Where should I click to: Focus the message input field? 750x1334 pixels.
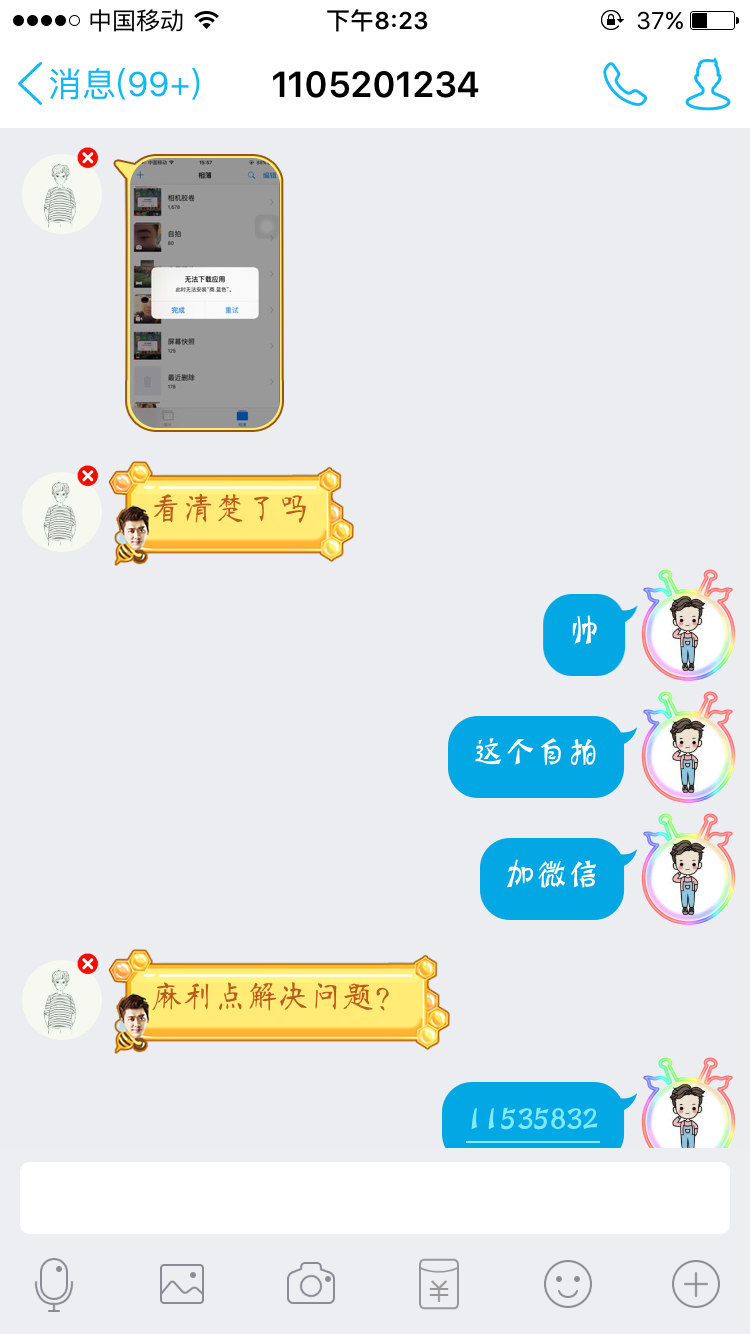tap(375, 1198)
